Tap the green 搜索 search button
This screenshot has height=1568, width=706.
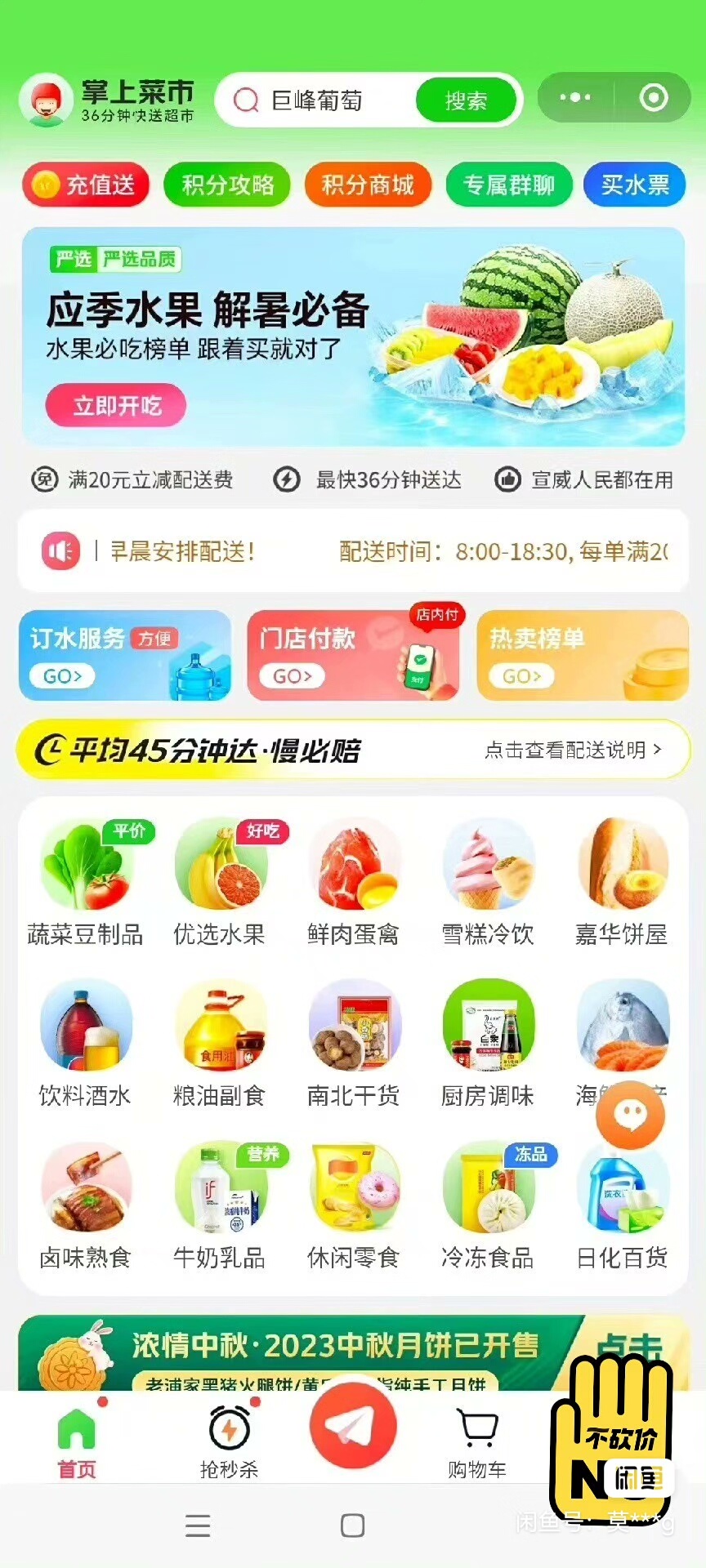pos(466,100)
